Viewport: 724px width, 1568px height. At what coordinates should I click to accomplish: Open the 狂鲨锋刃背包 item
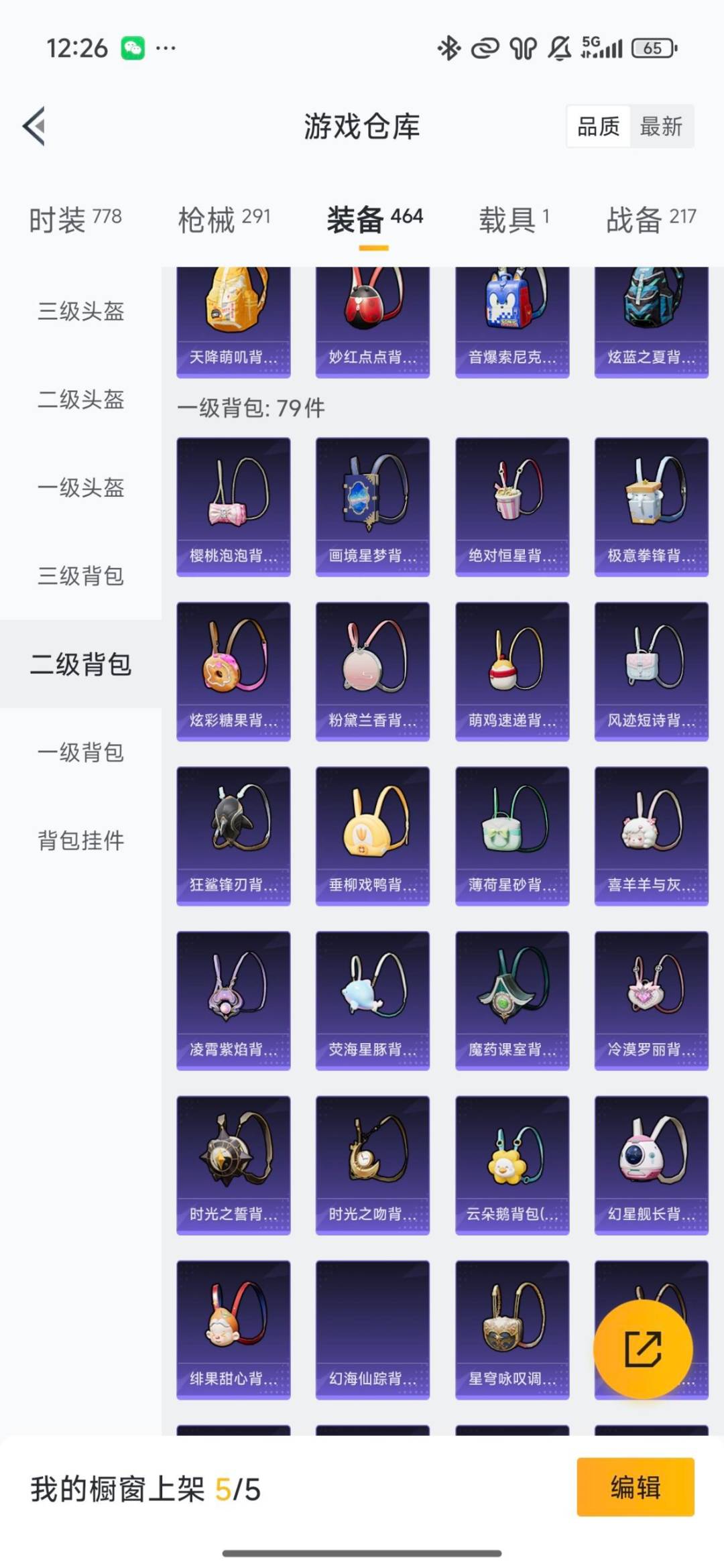tap(232, 833)
